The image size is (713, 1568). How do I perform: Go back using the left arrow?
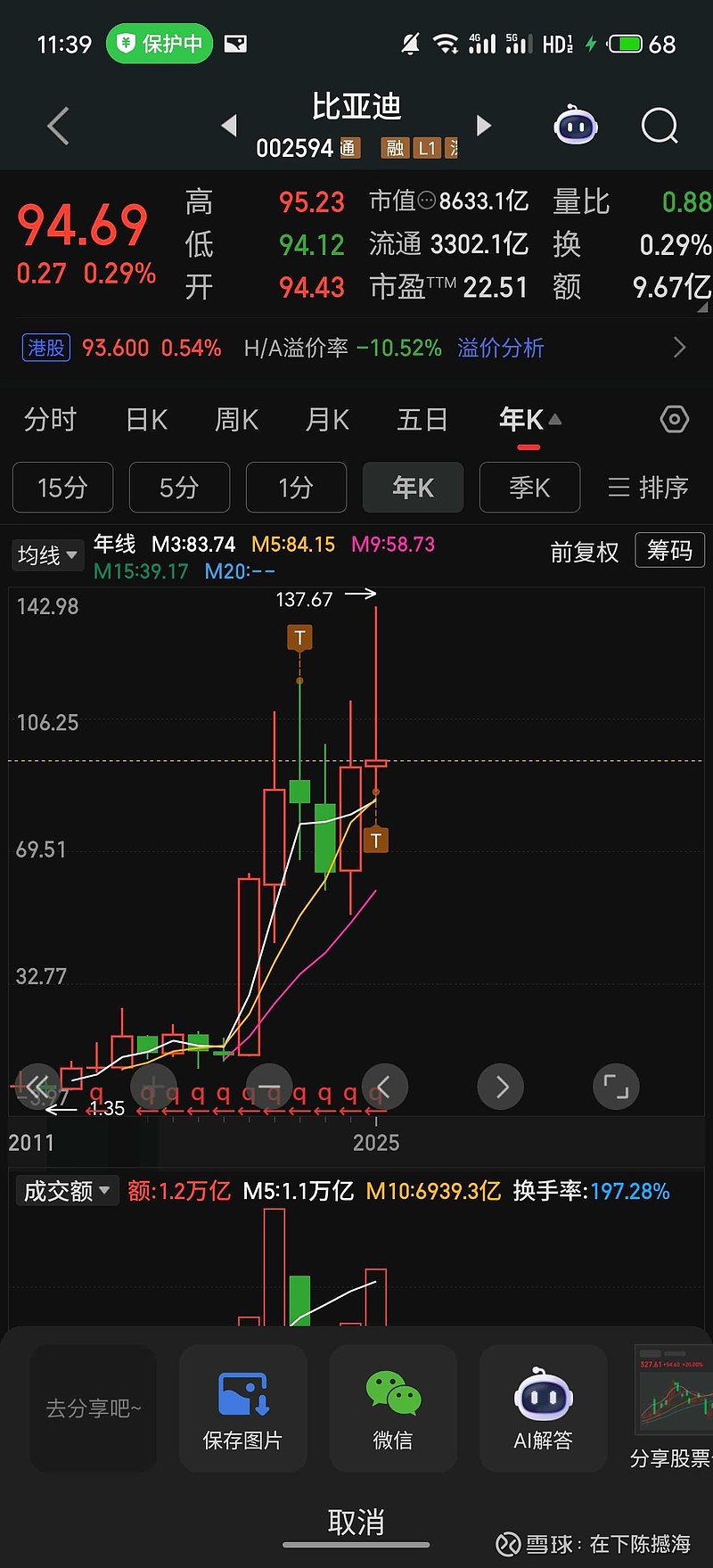pos(57,126)
